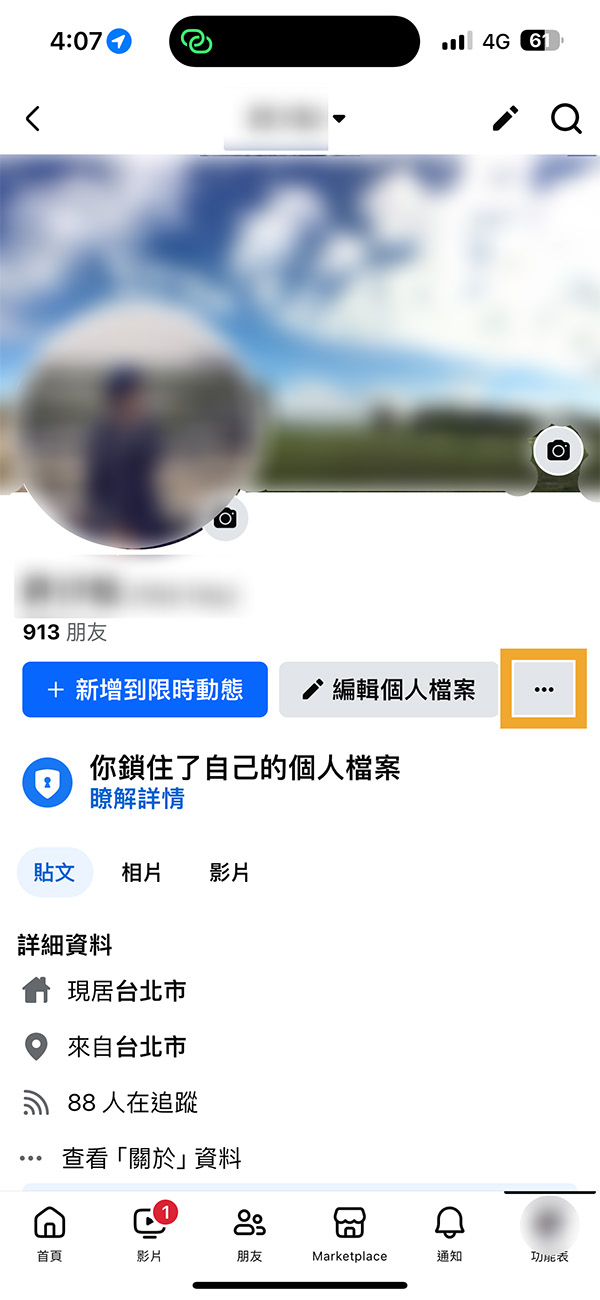Screen dimensions: 600x1300
Task: Change profile picture via camera icon
Action: [226, 517]
